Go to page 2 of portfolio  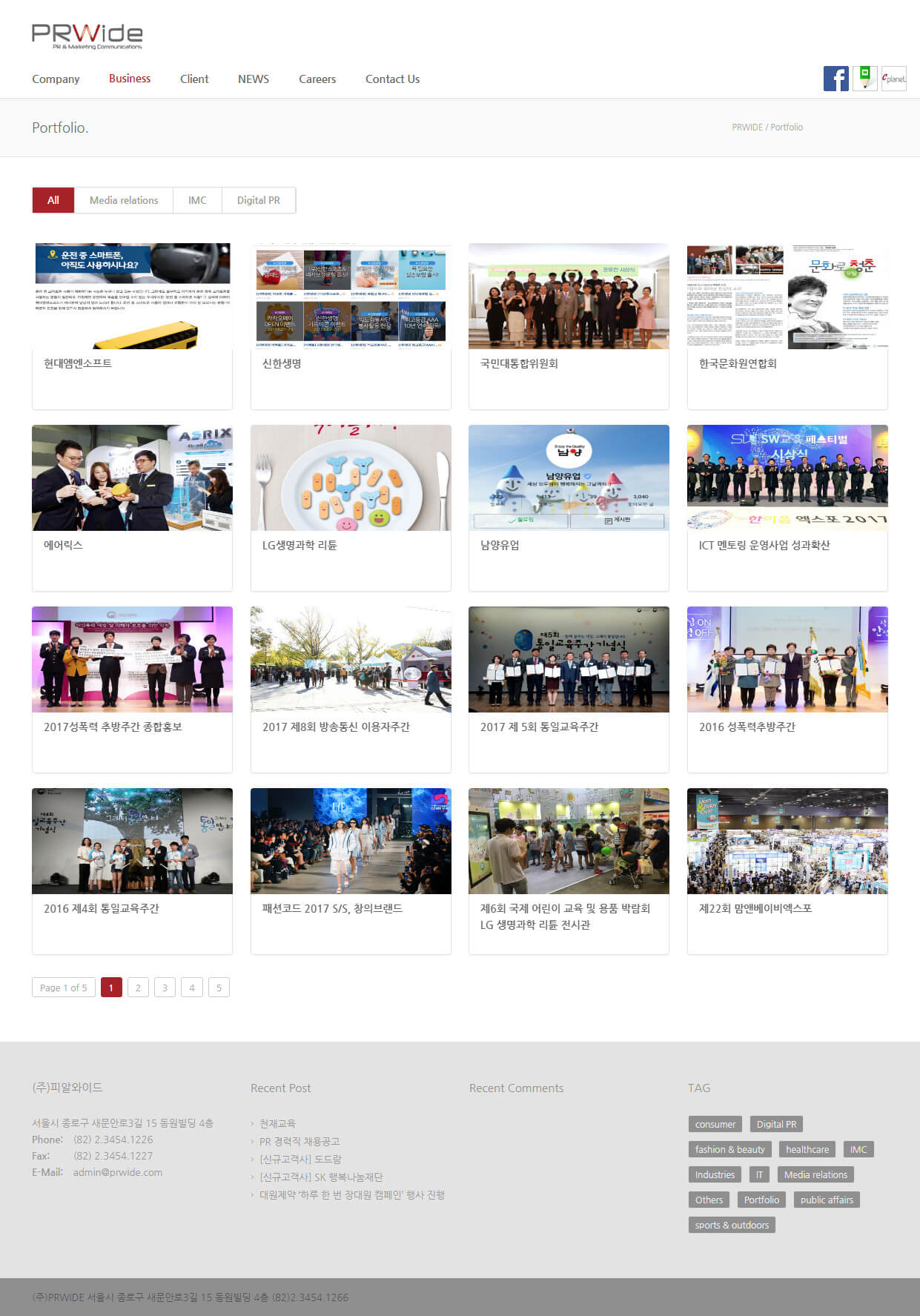pos(138,988)
